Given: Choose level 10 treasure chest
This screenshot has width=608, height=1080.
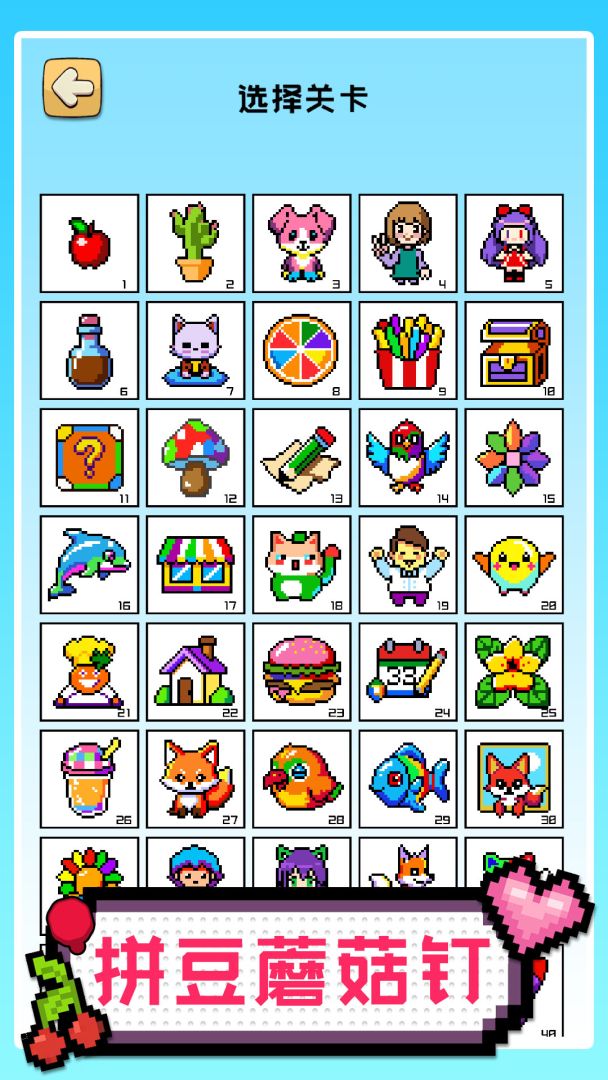Looking at the screenshot, I should [x=514, y=350].
